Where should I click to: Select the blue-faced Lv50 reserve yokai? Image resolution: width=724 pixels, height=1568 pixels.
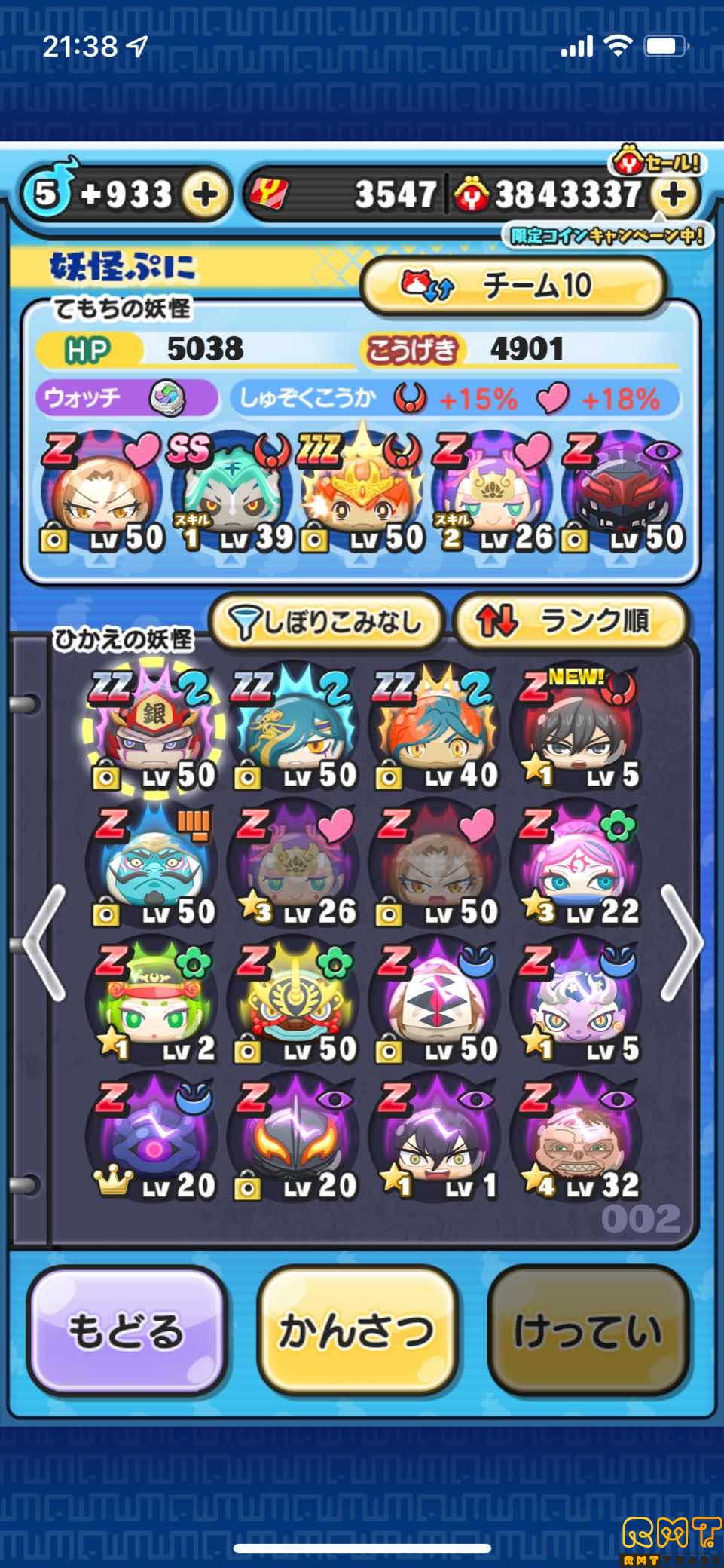[152, 867]
